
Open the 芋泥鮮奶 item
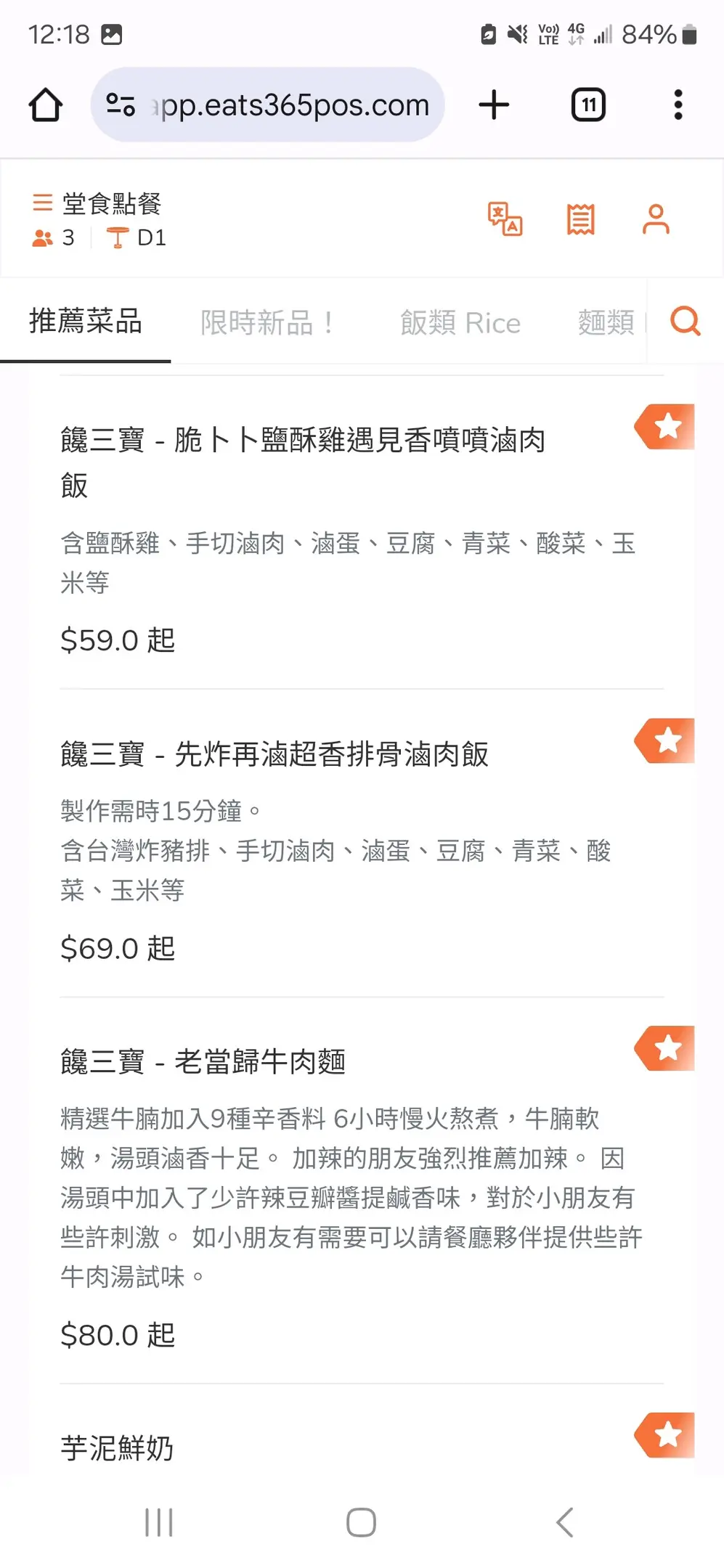(118, 1448)
